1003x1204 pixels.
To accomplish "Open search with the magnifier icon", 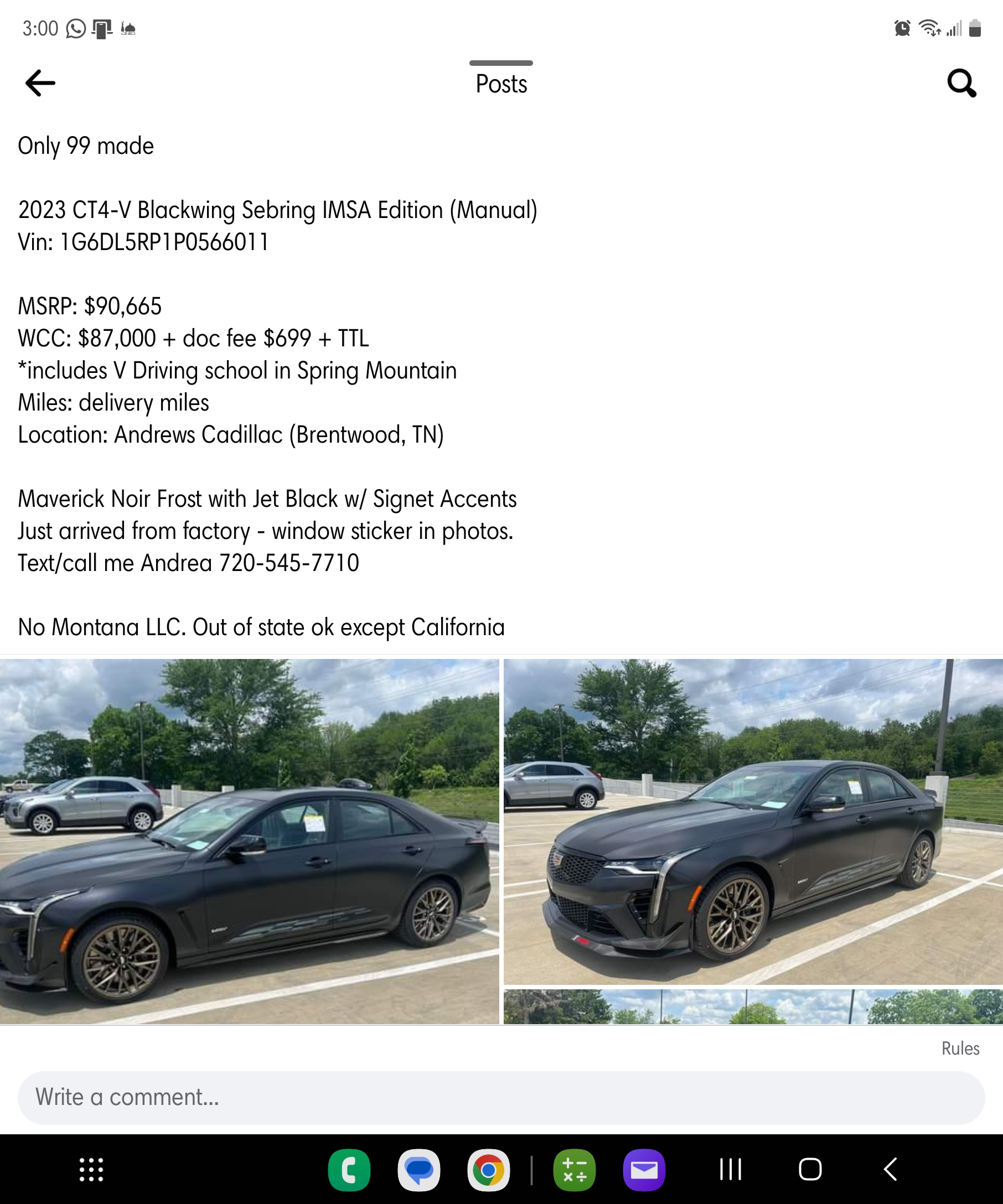I will point(961,83).
